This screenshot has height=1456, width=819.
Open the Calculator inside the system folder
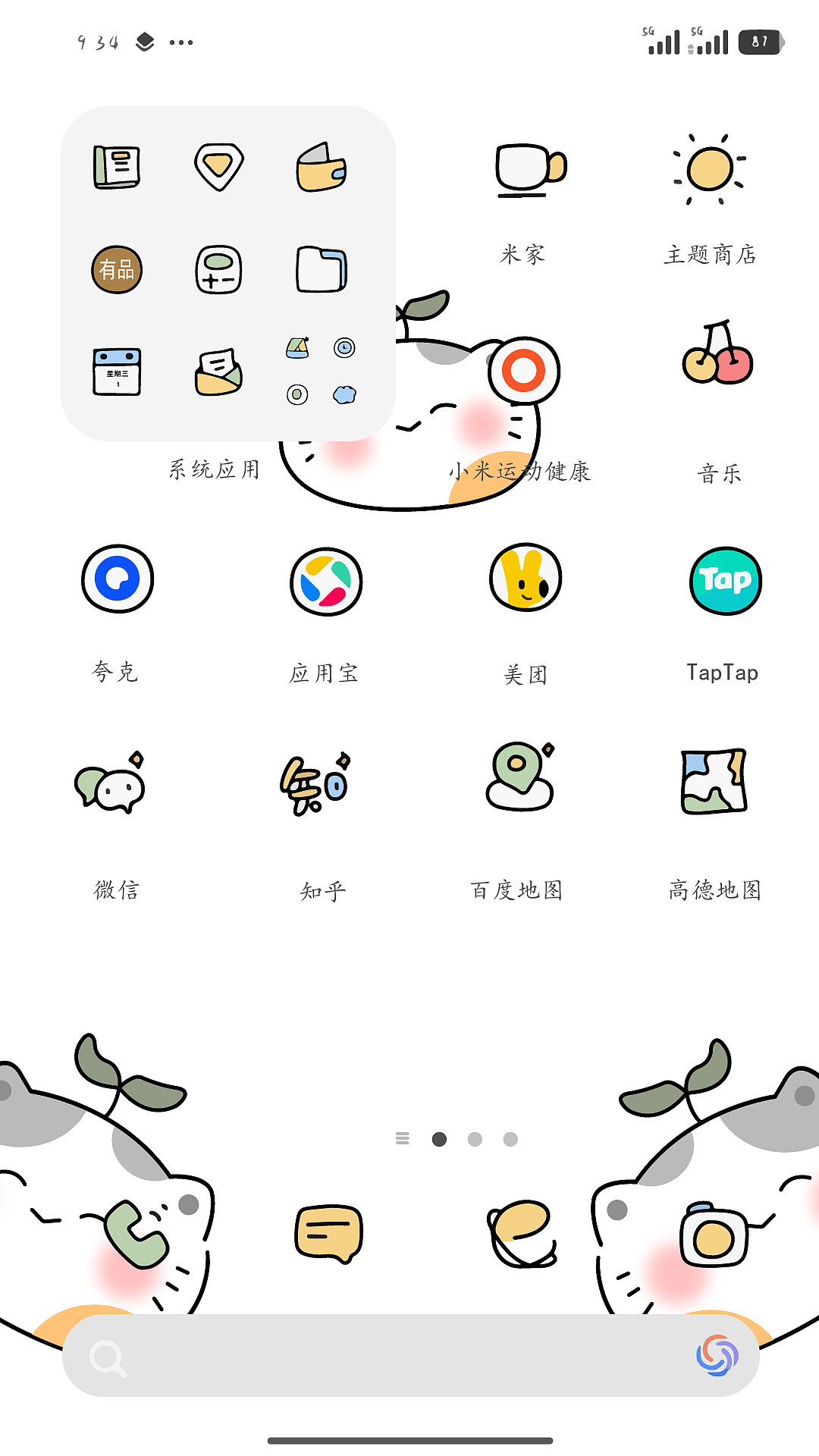coord(218,270)
